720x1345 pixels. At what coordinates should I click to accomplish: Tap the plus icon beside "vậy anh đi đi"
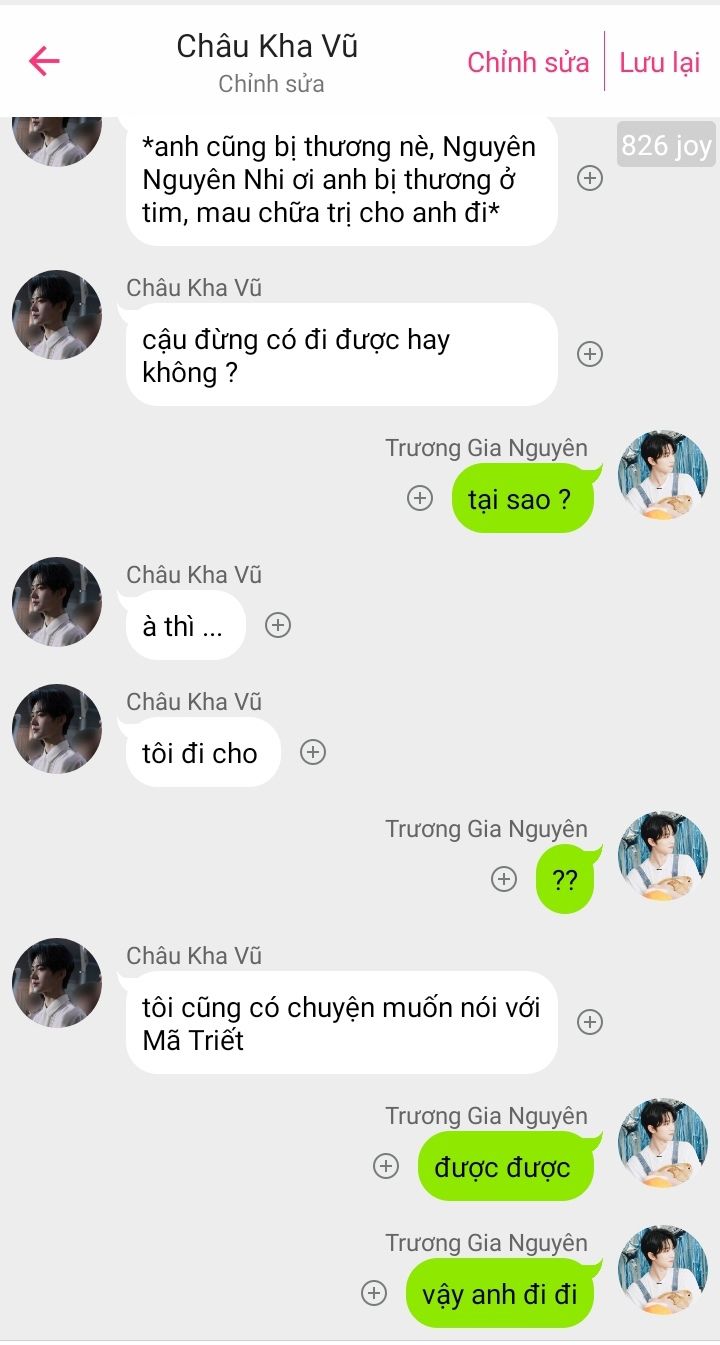pyautogui.click(x=374, y=1293)
